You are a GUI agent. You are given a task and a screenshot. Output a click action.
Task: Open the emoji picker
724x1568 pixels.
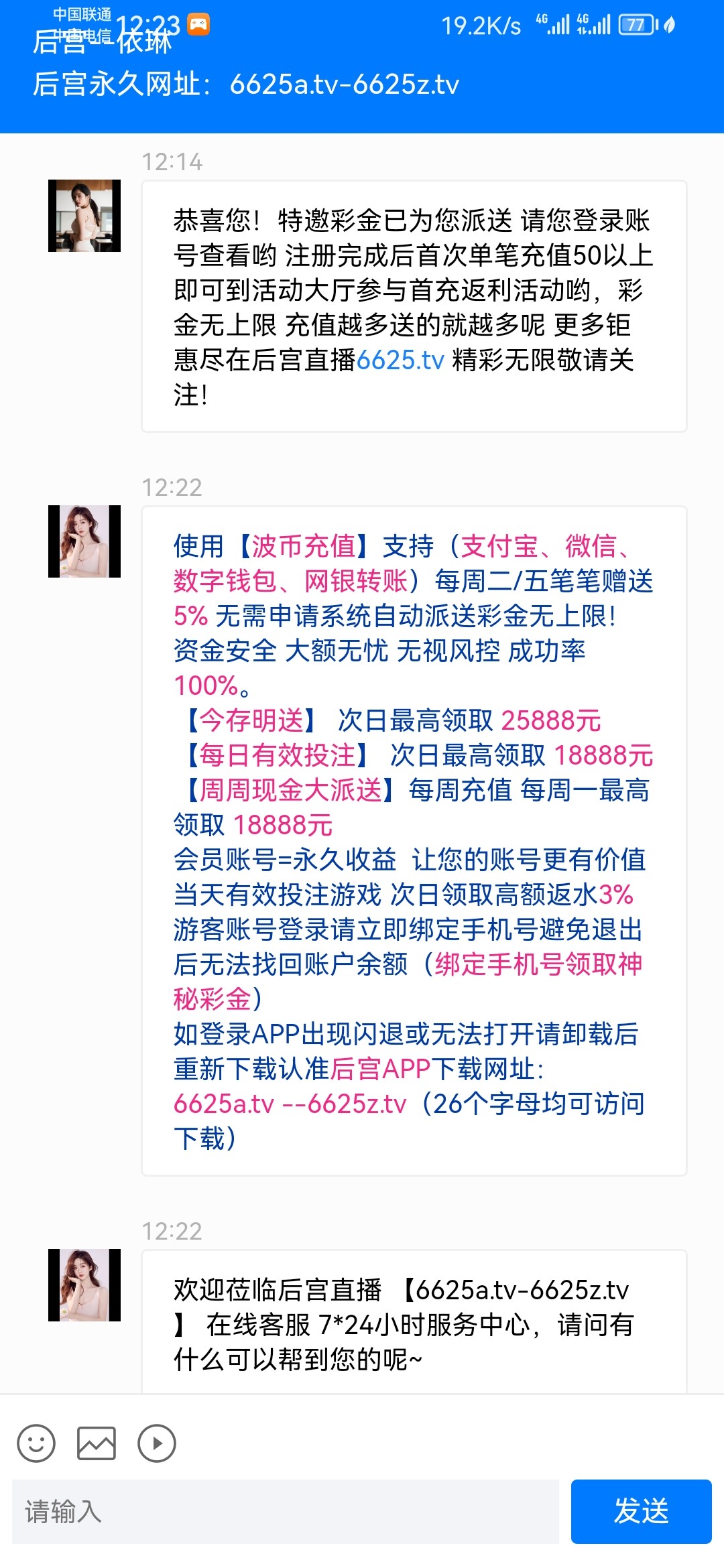pos(36,1443)
